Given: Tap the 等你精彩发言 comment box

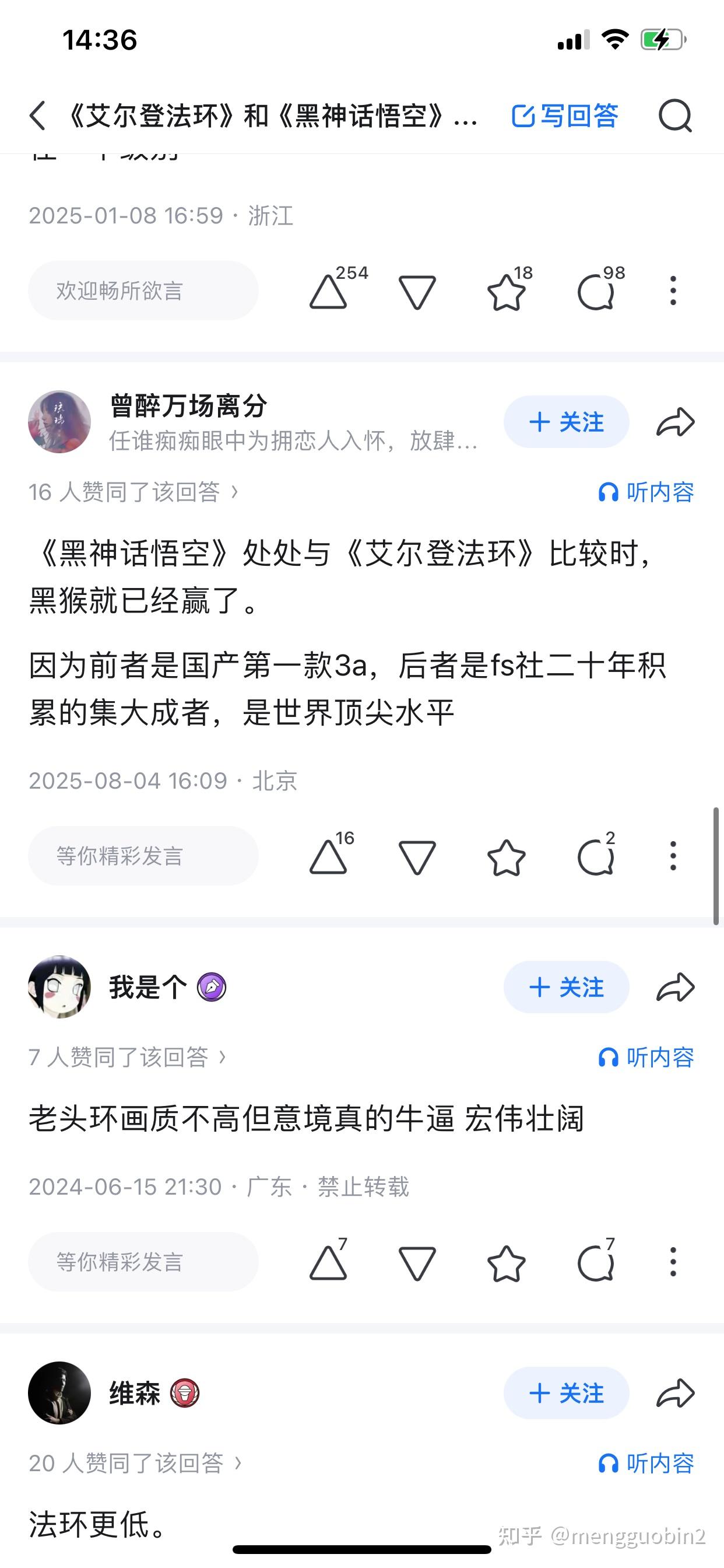Looking at the screenshot, I should click(142, 856).
